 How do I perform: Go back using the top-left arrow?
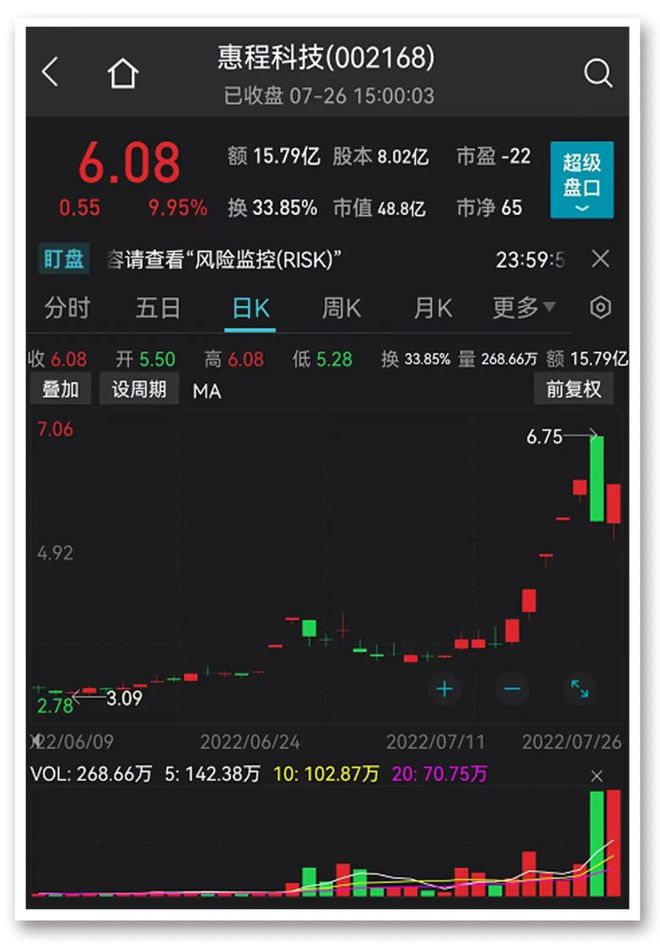(x=50, y=72)
